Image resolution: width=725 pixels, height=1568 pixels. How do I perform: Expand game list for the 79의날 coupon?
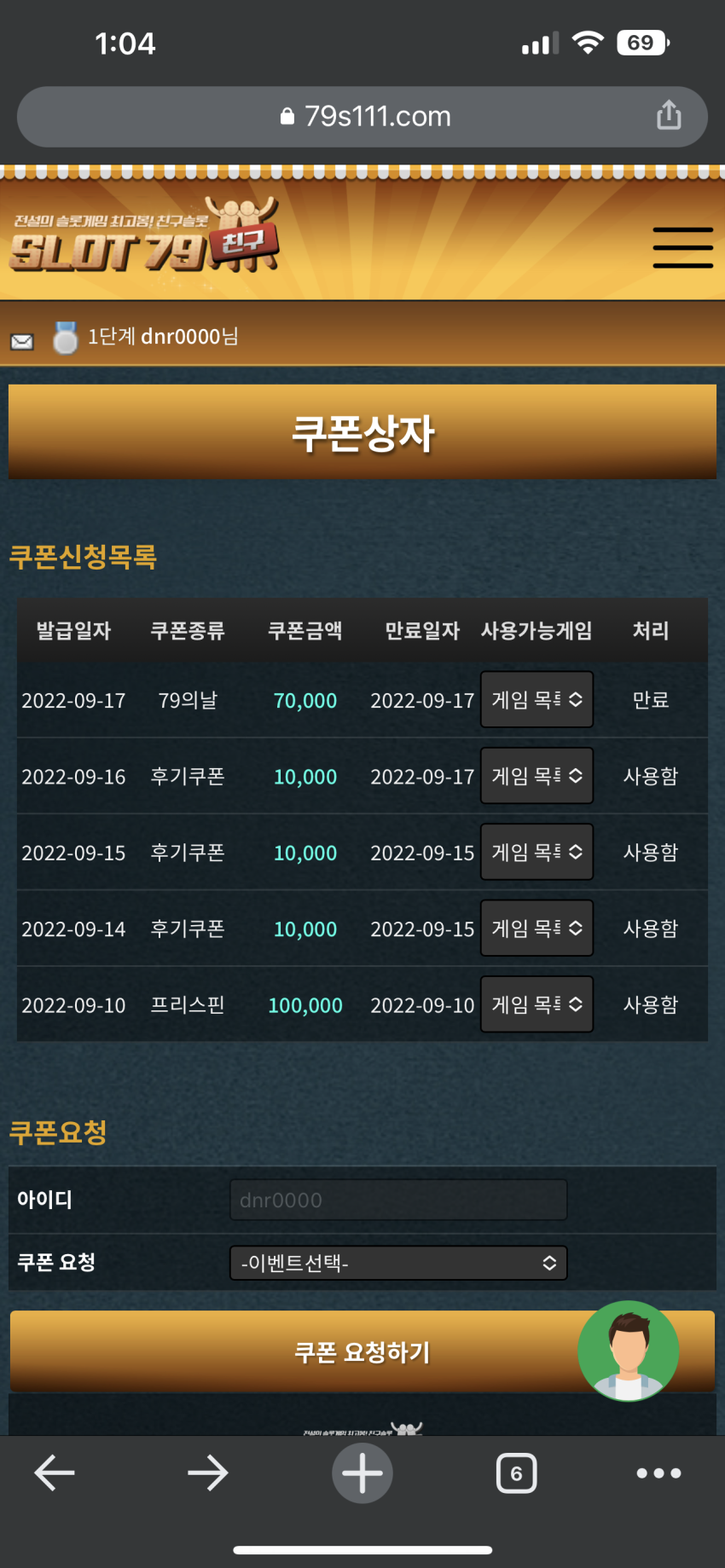pos(536,699)
